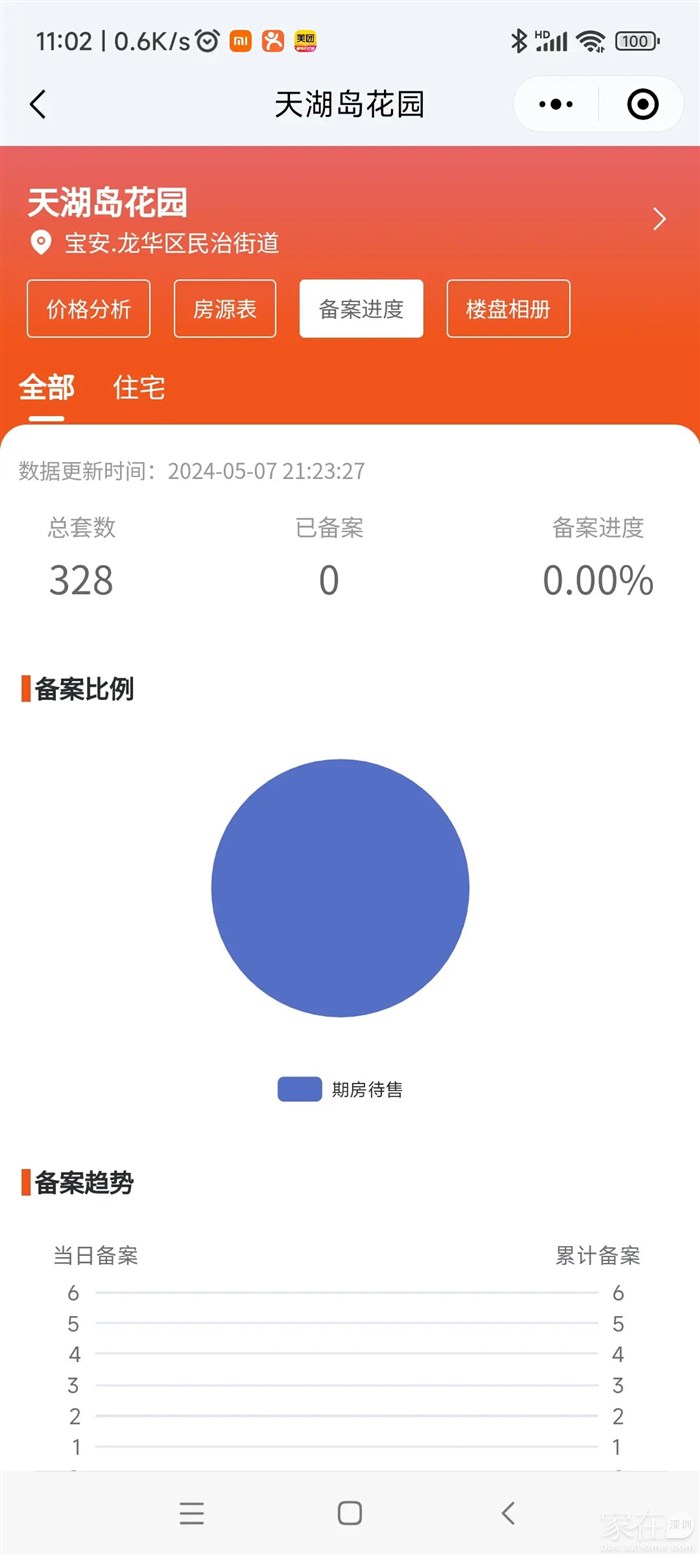Open the mini program more-options menu
Screen dimensions: 700x1555
click(x=556, y=104)
